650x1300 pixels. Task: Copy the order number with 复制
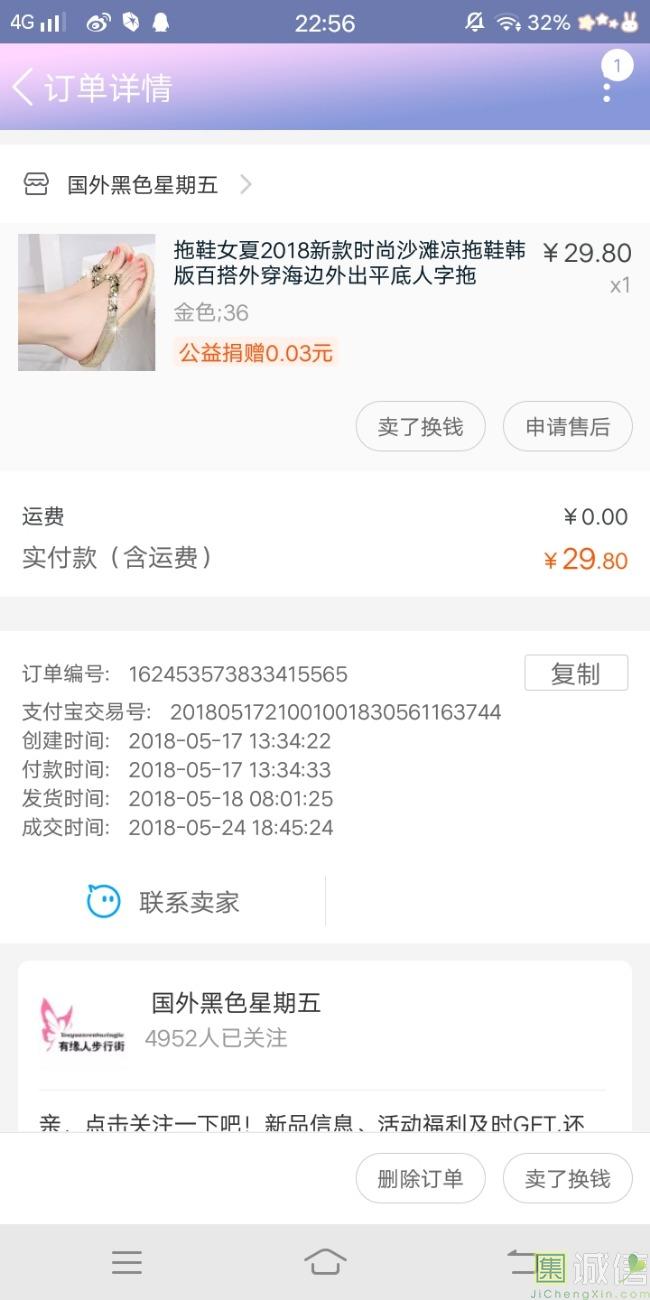(576, 673)
